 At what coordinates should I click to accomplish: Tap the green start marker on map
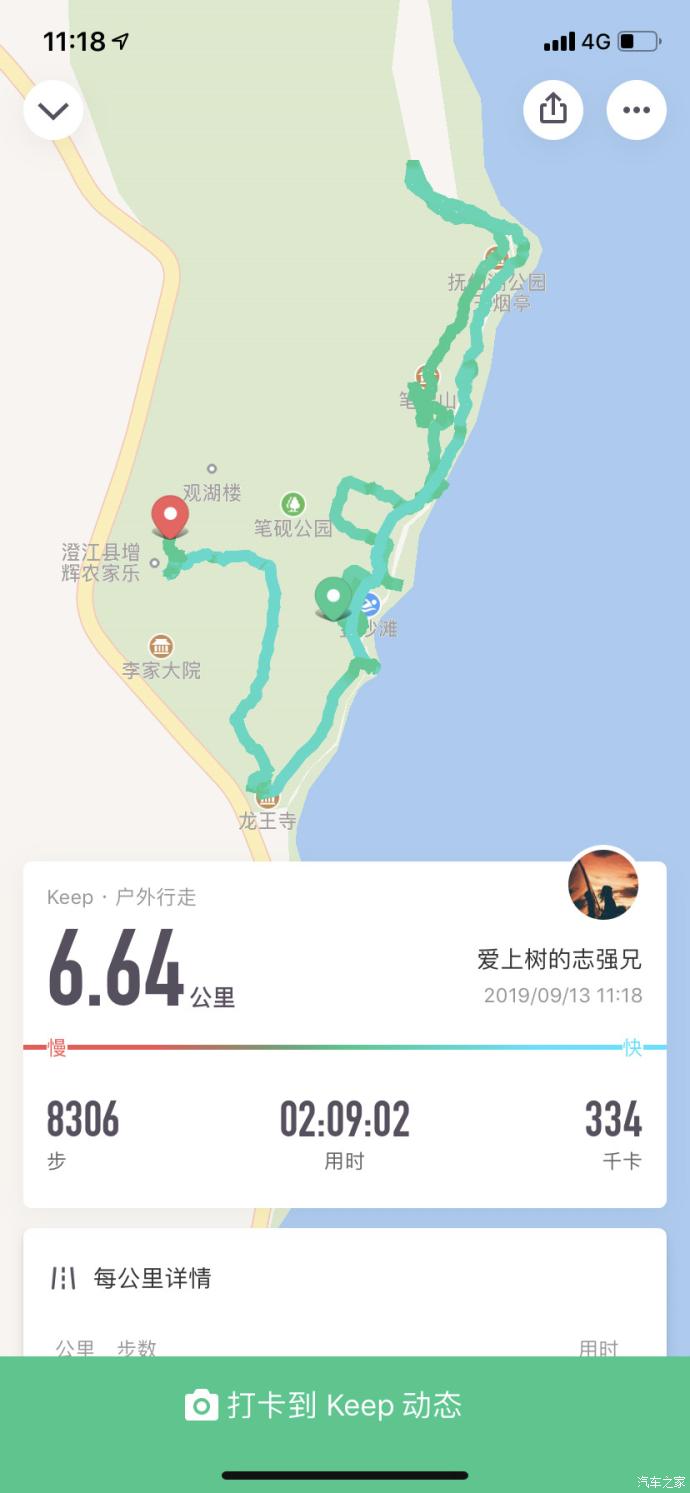tap(333, 597)
